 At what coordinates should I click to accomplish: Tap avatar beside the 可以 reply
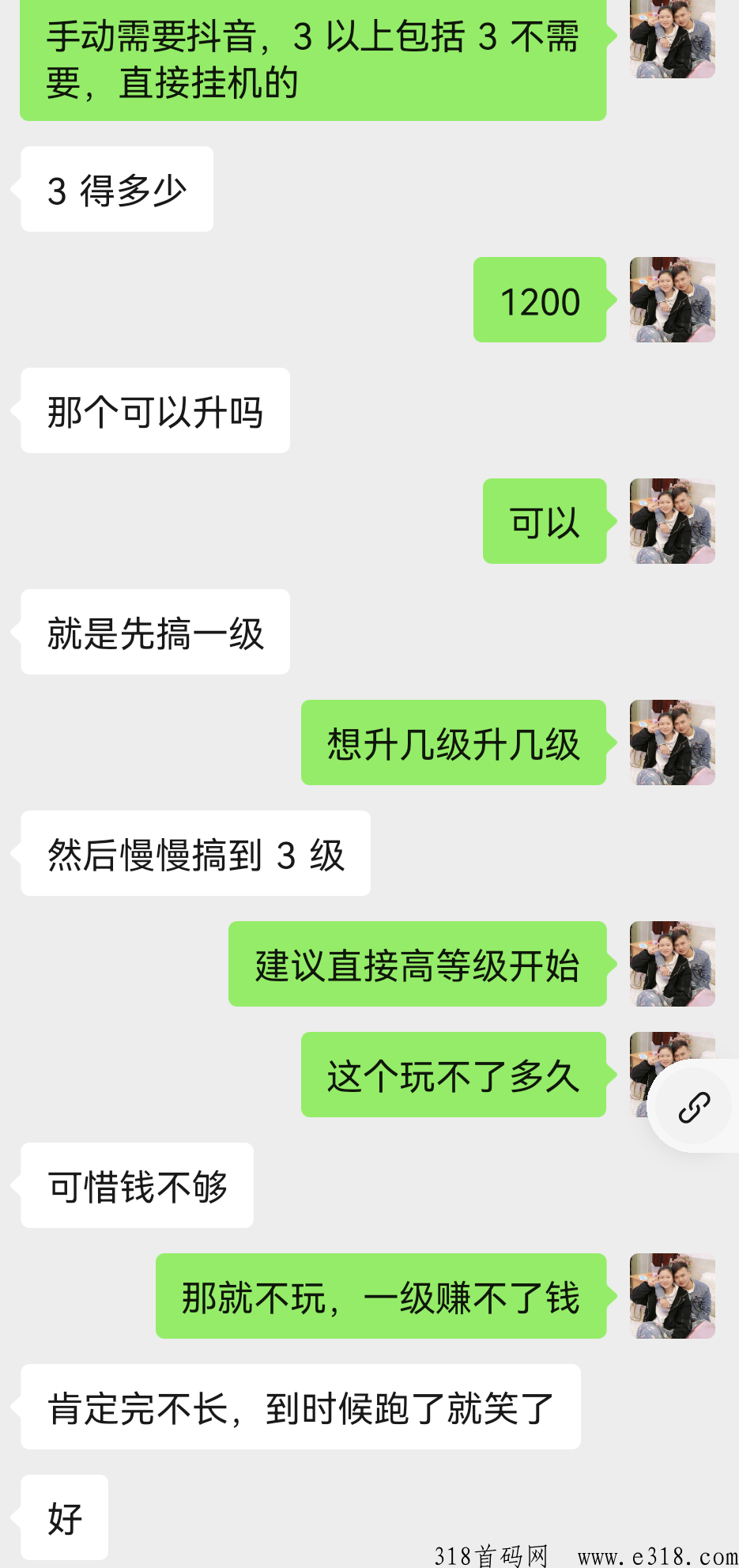tap(671, 522)
